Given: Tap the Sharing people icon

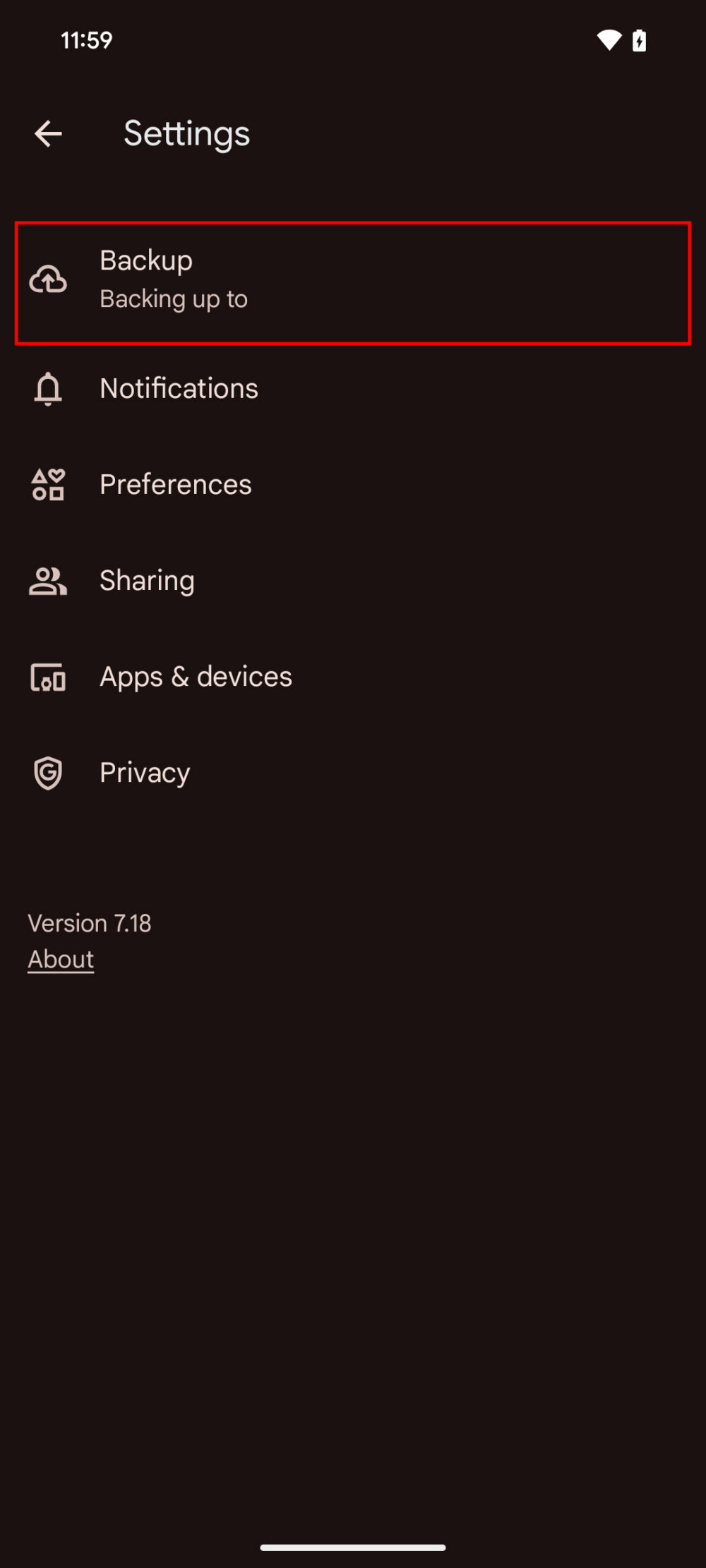Looking at the screenshot, I should tap(47, 580).
